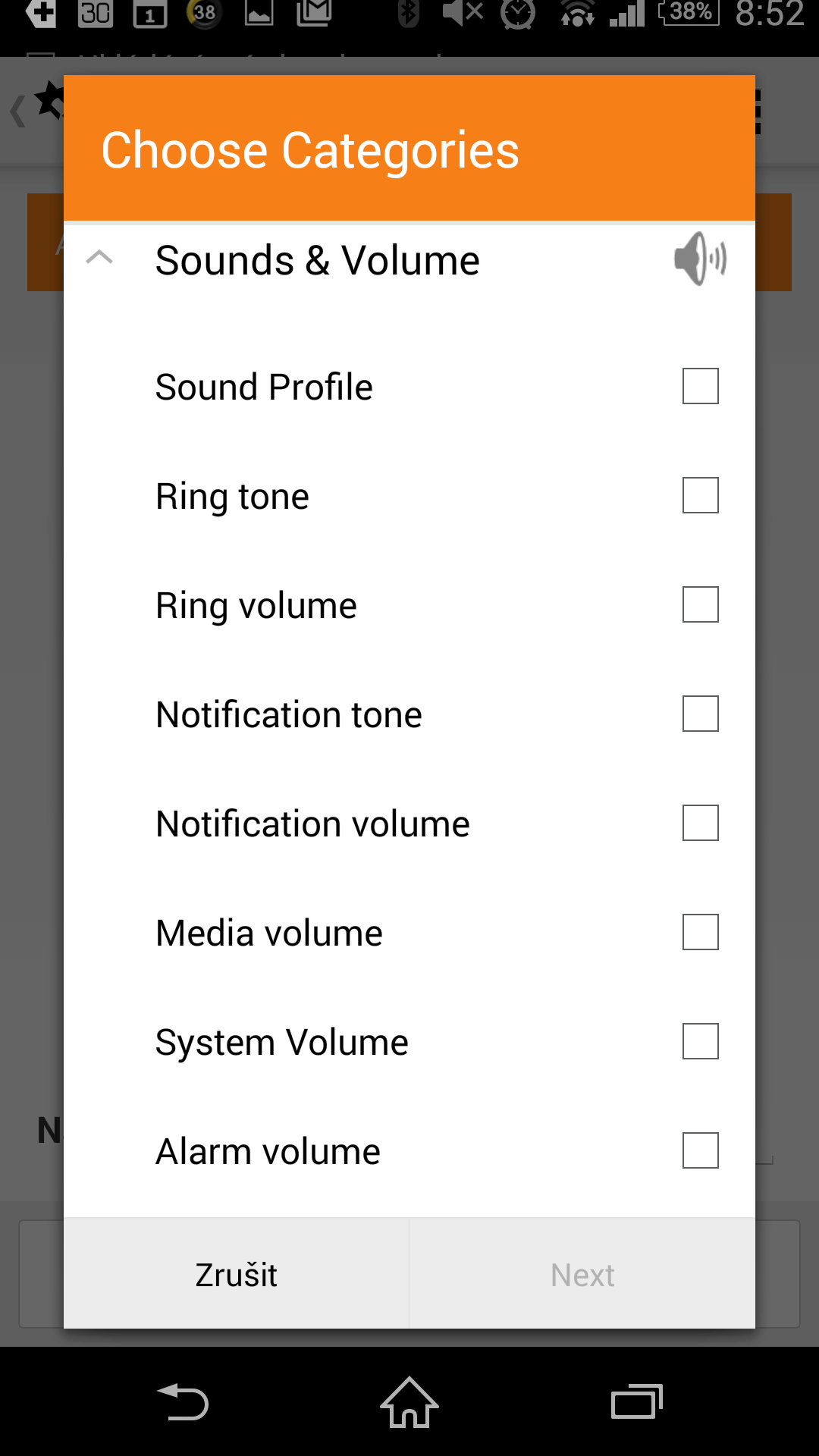This screenshot has height=1456, width=819.
Task: Collapse the Sounds & Volume section
Action: coord(99,258)
